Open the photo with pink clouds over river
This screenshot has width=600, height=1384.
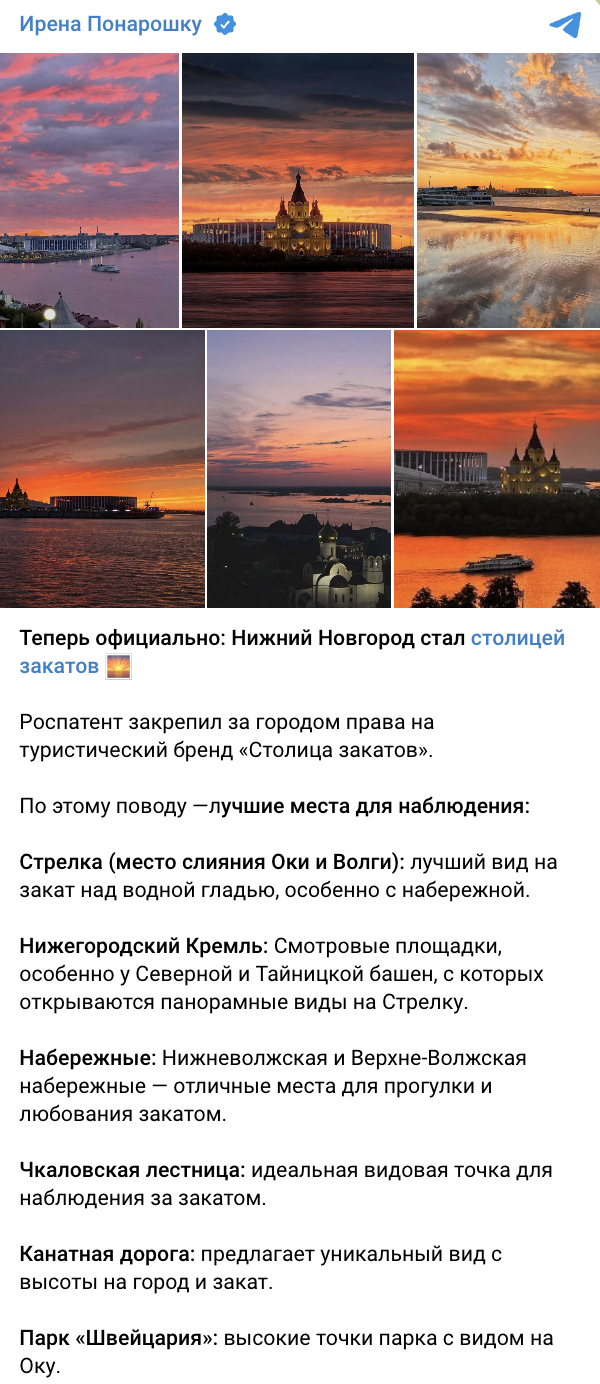point(89,190)
